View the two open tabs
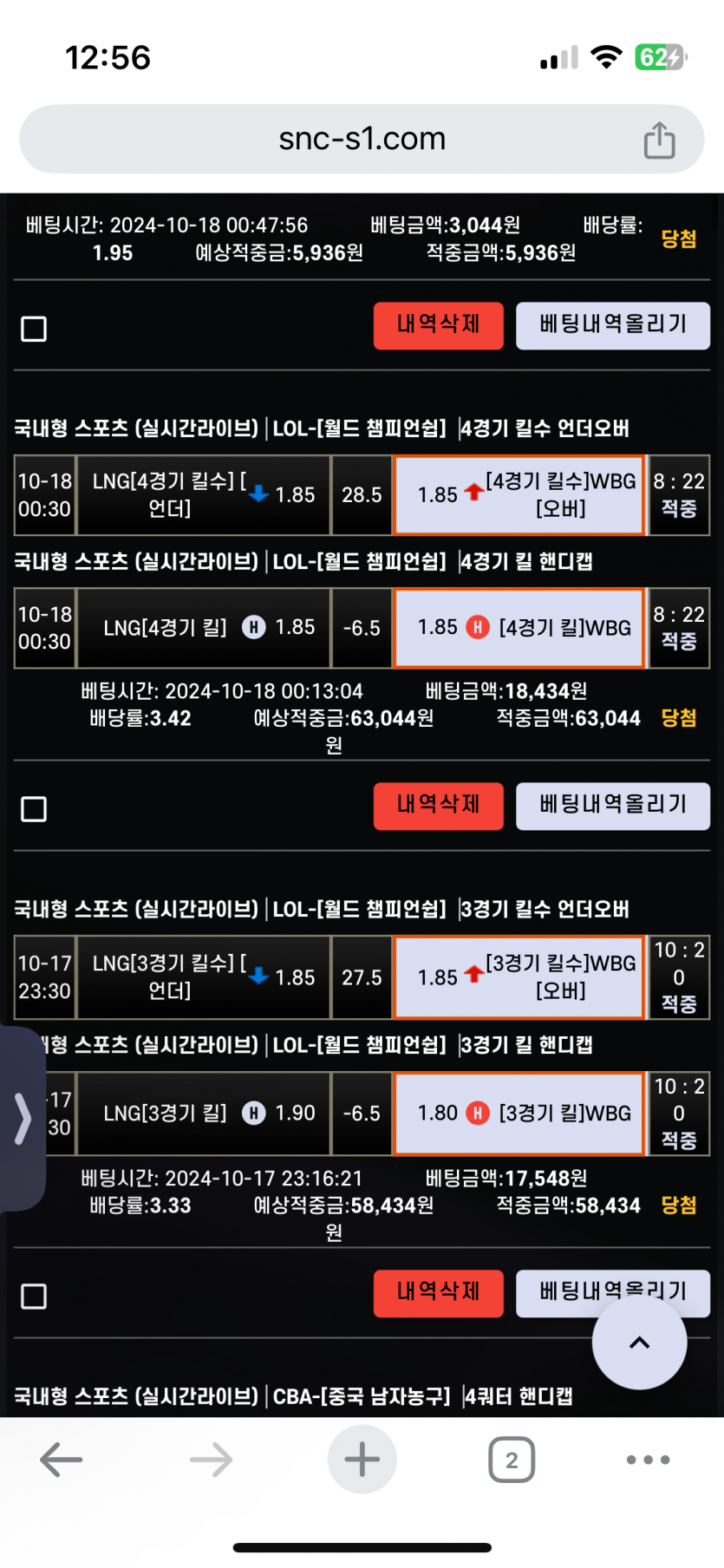This screenshot has height=1568, width=724. [x=512, y=1460]
